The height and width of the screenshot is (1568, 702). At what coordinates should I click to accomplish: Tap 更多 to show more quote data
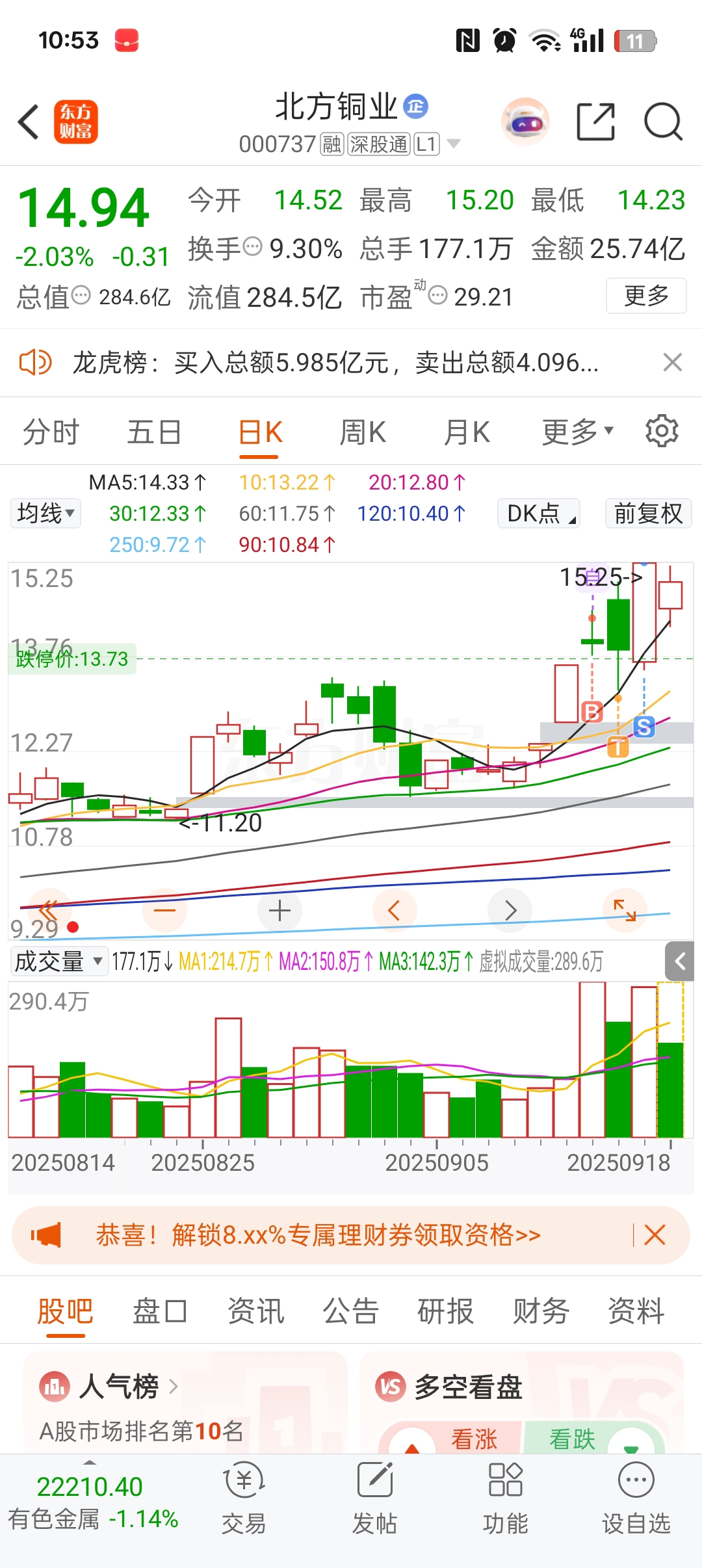point(646,296)
